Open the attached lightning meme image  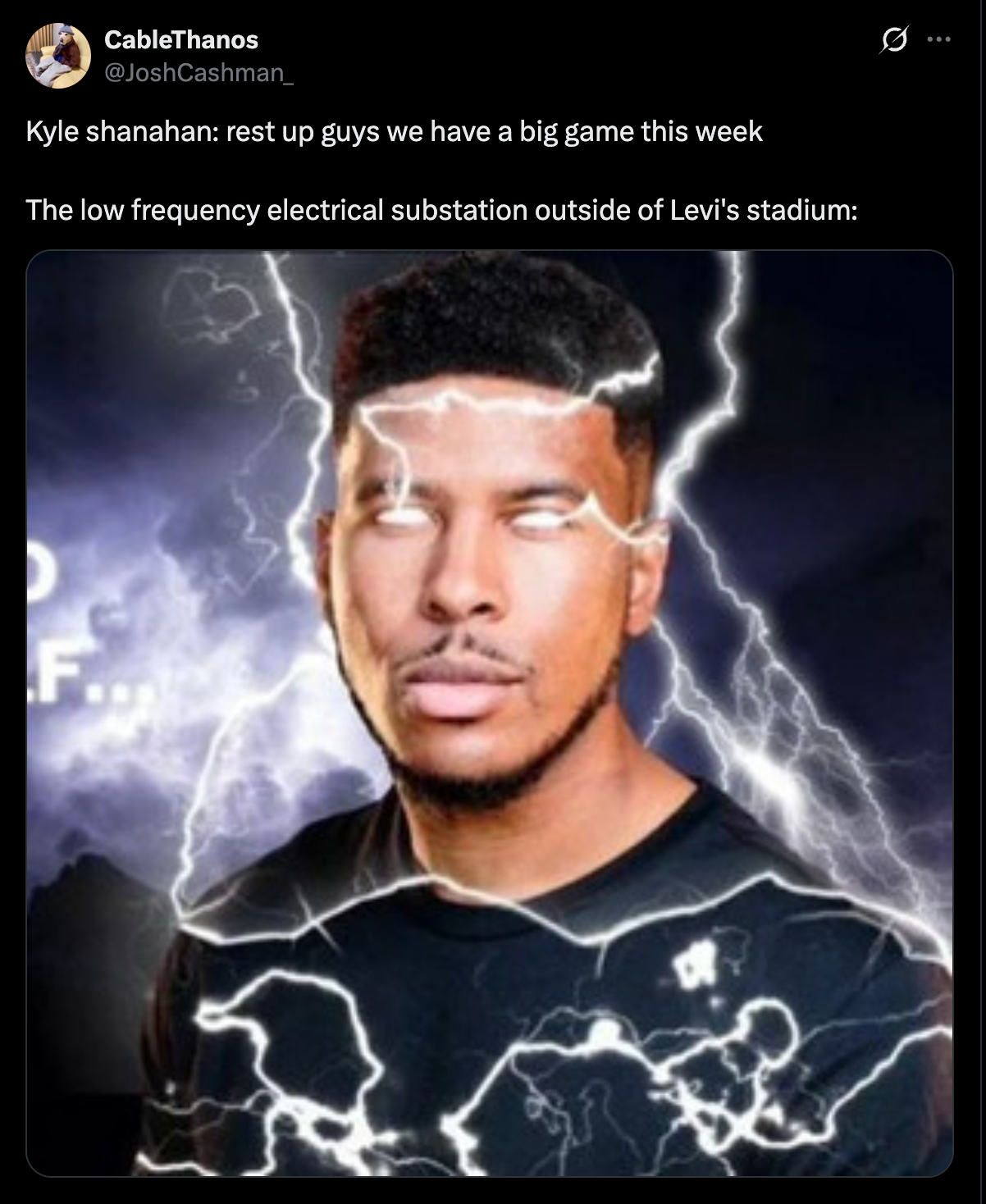click(x=490, y=713)
